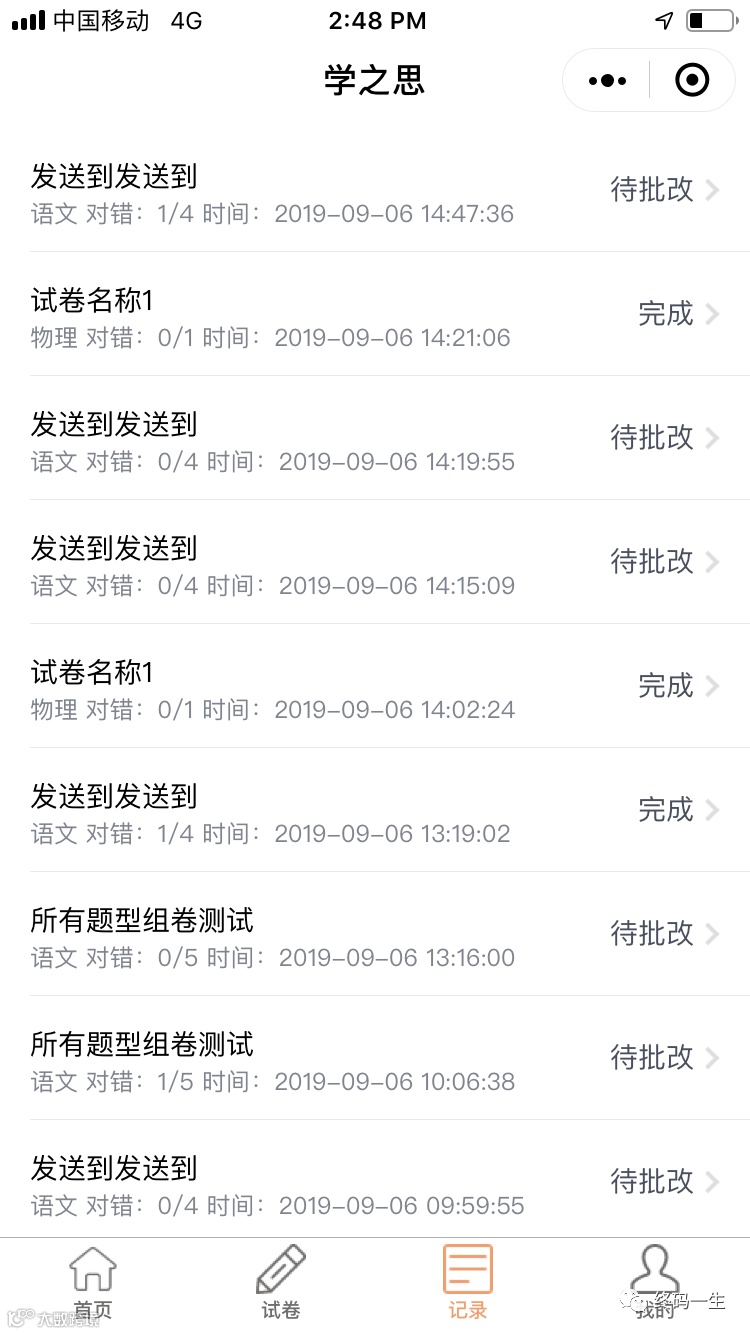This screenshot has width=750, height=1334.
Task: Go to the 首页 home tab
Action: coord(93,1284)
